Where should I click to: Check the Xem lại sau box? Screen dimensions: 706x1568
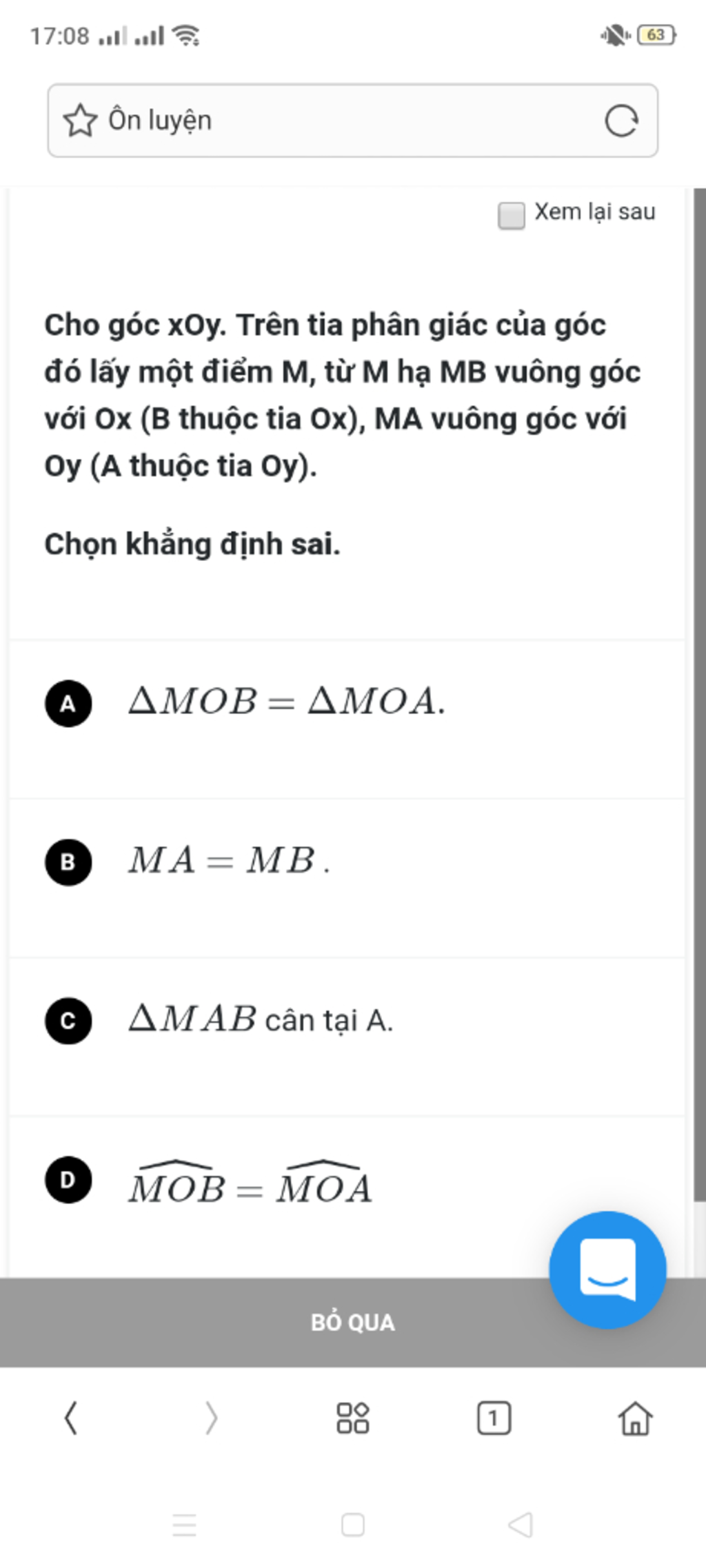pyautogui.click(x=512, y=215)
